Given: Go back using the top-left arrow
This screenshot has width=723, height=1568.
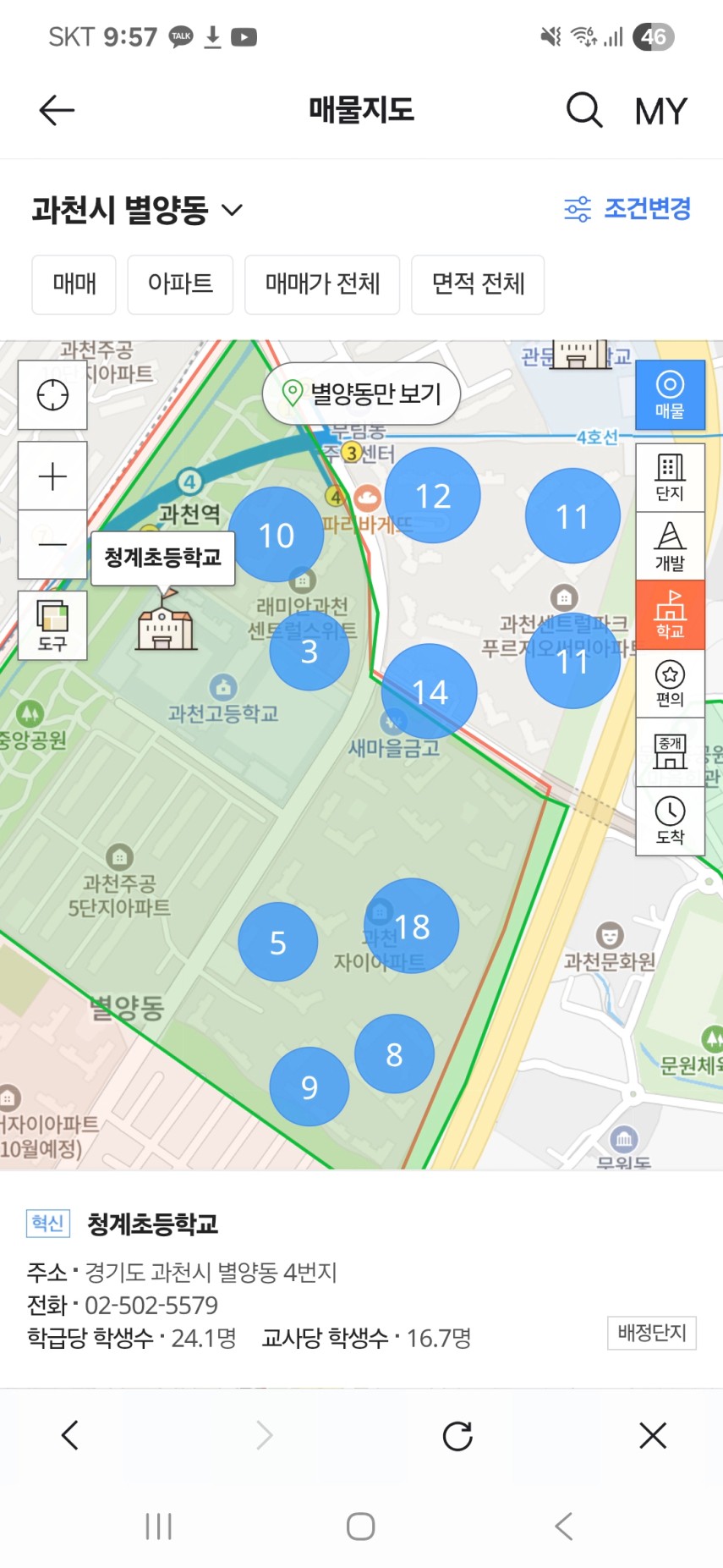Looking at the screenshot, I should pyautogui.click(x=57, y=110).
